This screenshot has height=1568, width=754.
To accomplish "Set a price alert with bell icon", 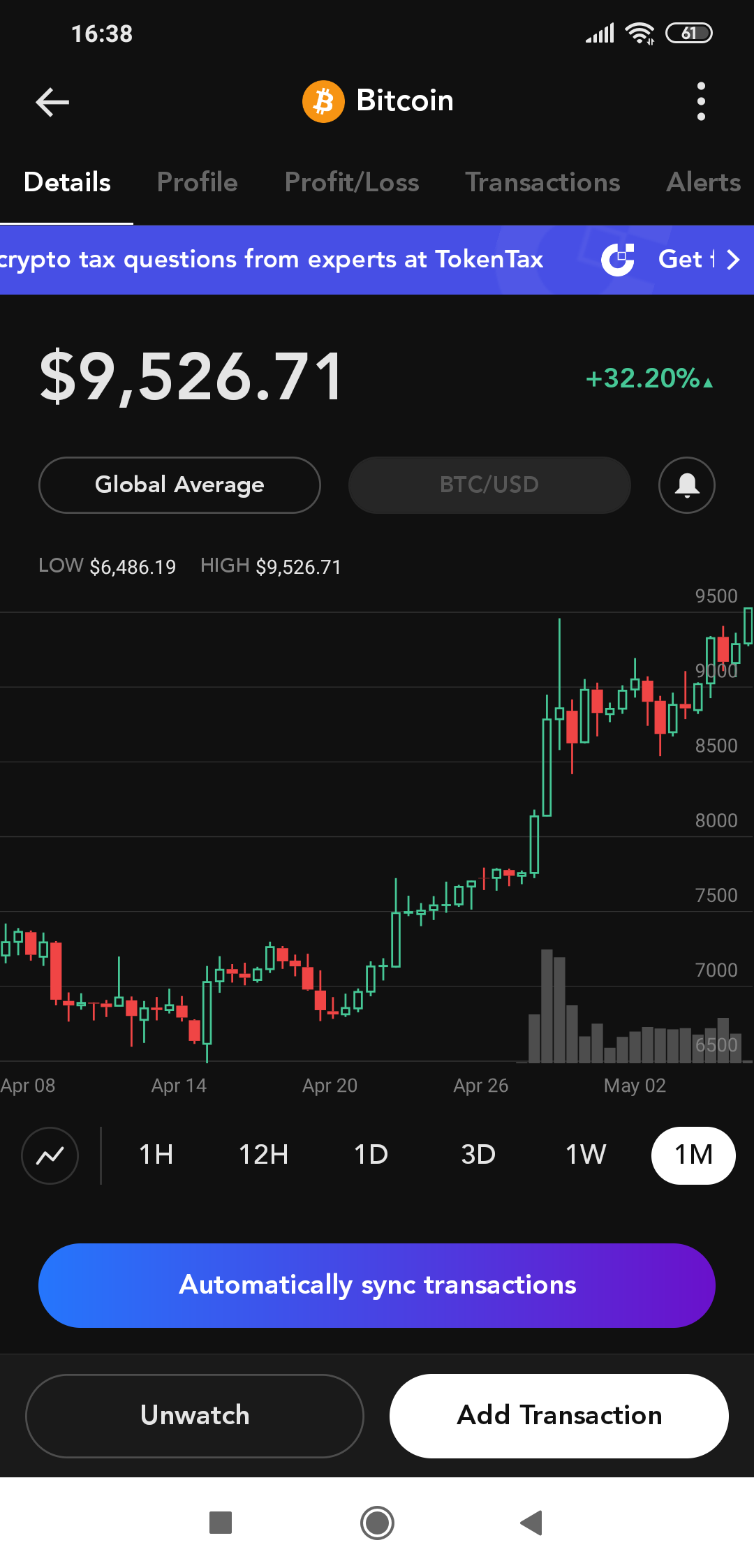I will click(x=686, y=485).
